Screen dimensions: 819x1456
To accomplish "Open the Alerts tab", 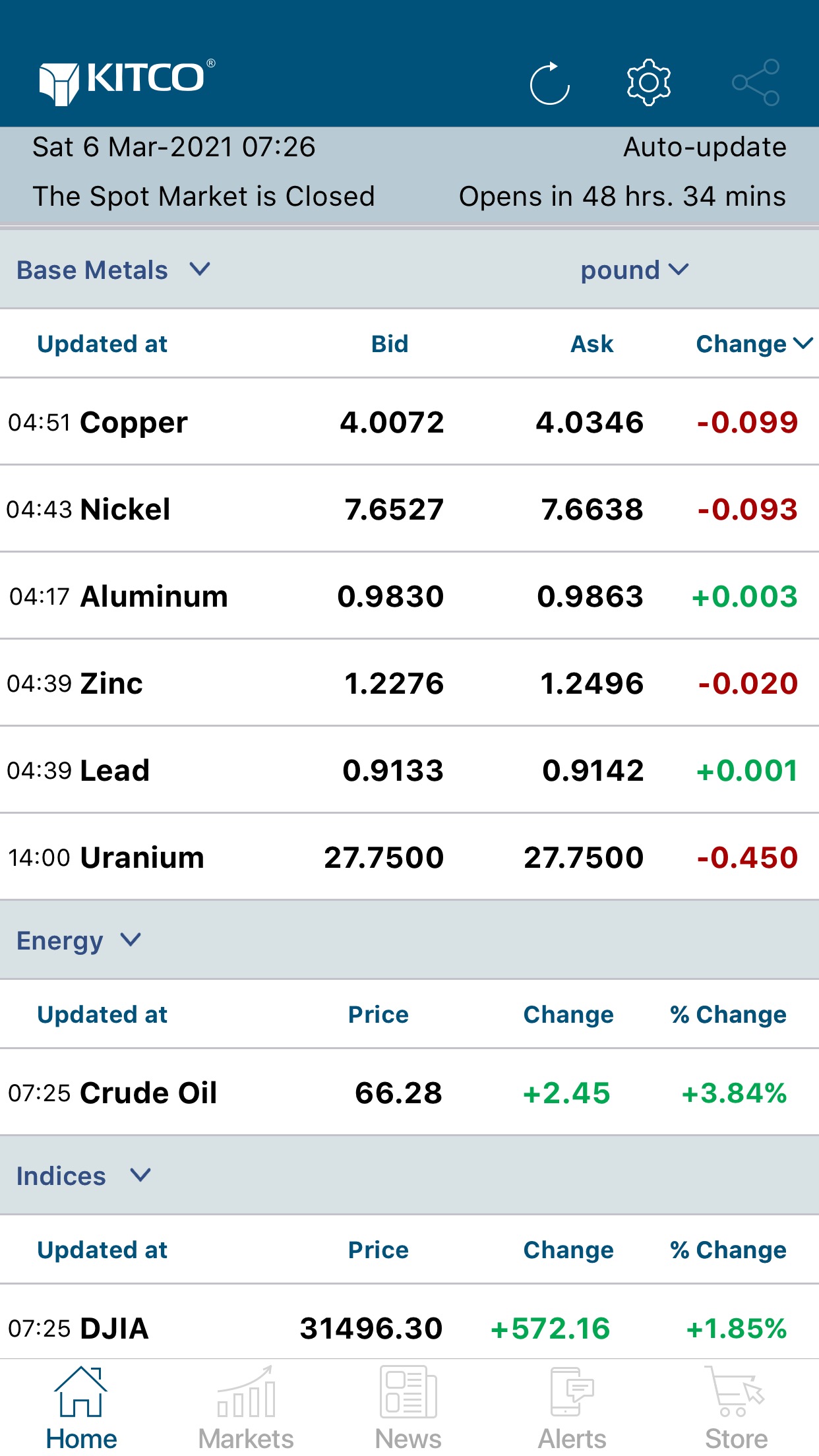I will point(572,1409).
